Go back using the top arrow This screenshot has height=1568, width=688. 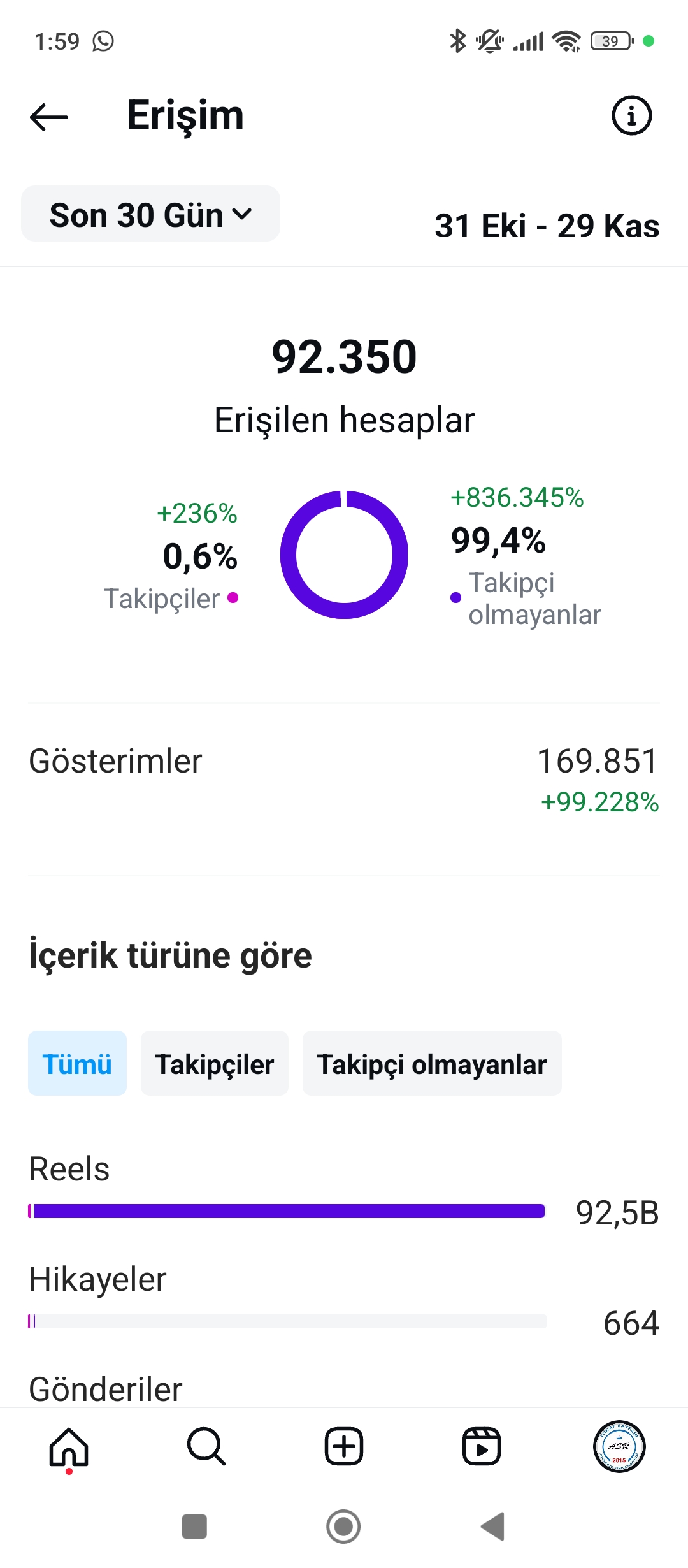(x=49, y=117)
